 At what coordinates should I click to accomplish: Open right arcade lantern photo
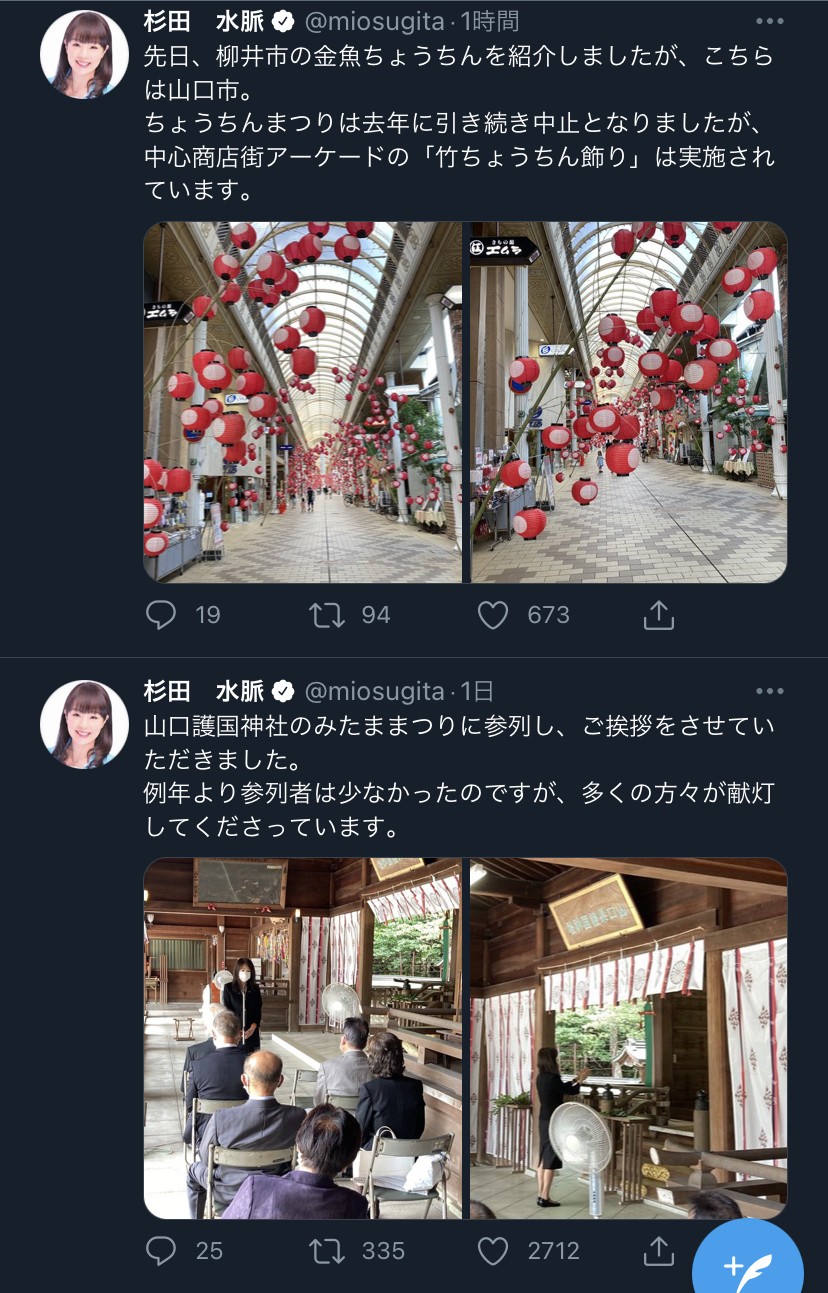629,402
